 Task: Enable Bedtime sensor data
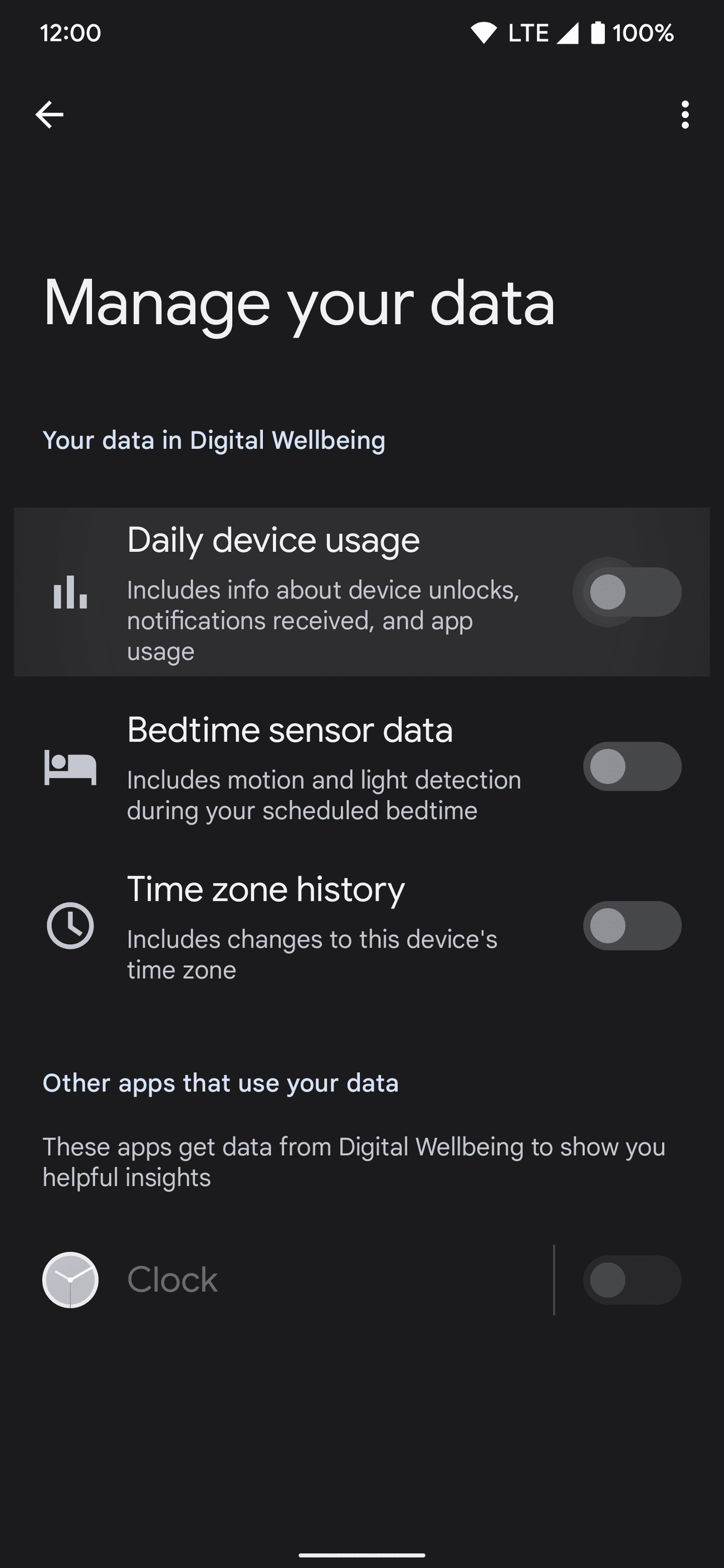tap(632, 766)
